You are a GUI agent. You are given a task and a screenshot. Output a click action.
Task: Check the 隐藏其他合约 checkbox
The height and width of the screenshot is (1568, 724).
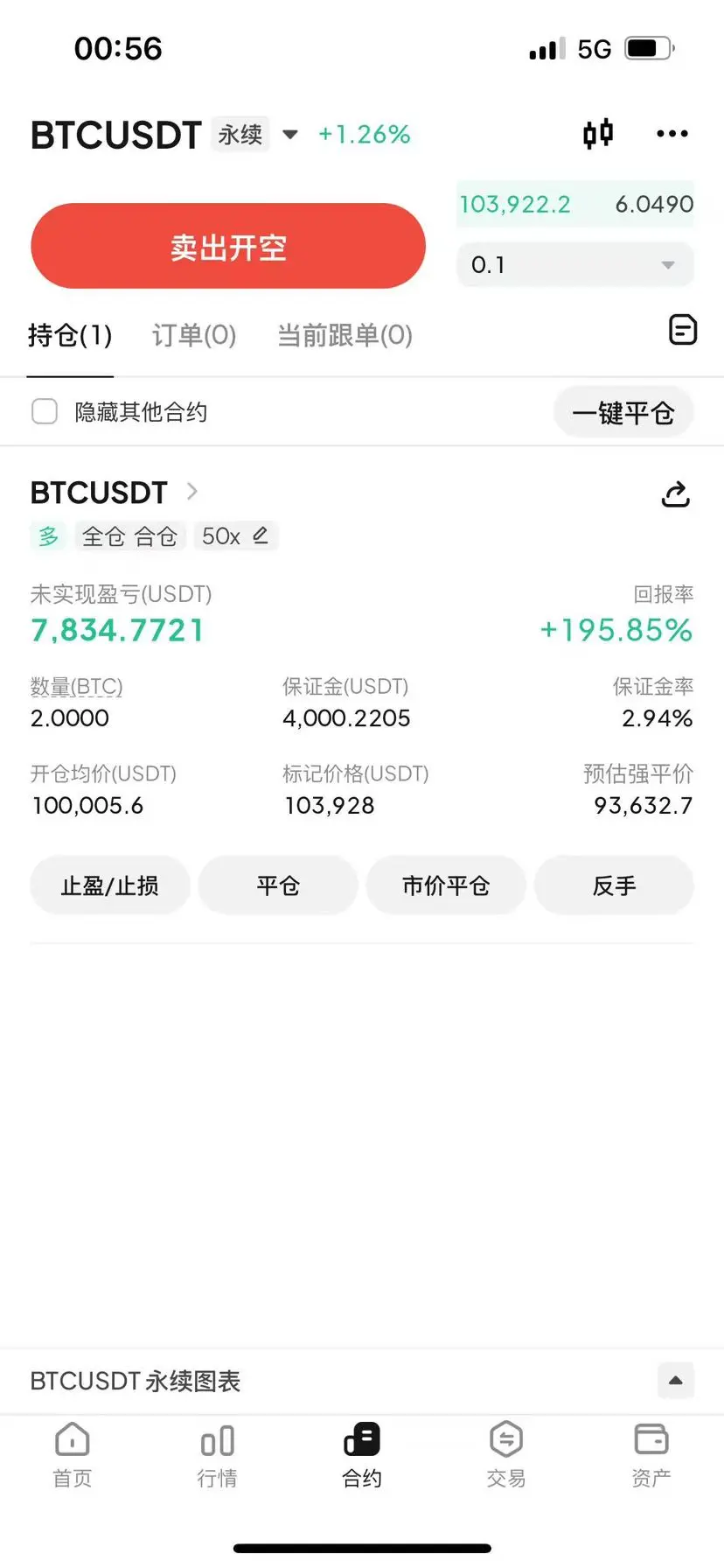45,412
